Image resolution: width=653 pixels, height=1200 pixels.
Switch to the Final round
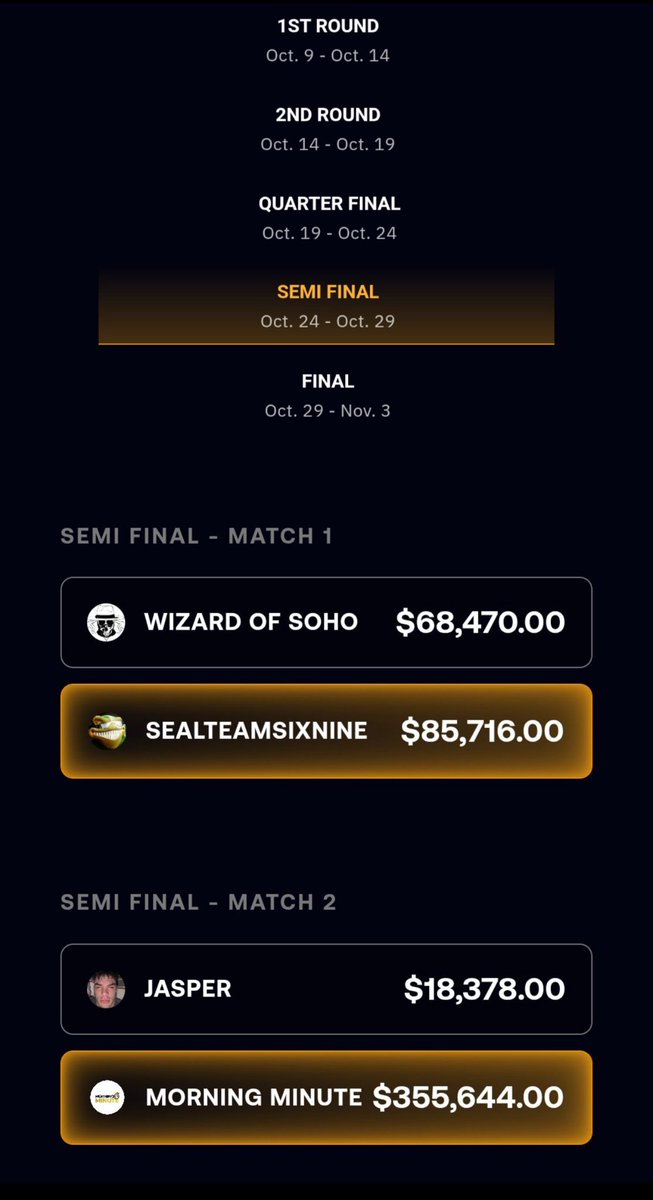327,395
